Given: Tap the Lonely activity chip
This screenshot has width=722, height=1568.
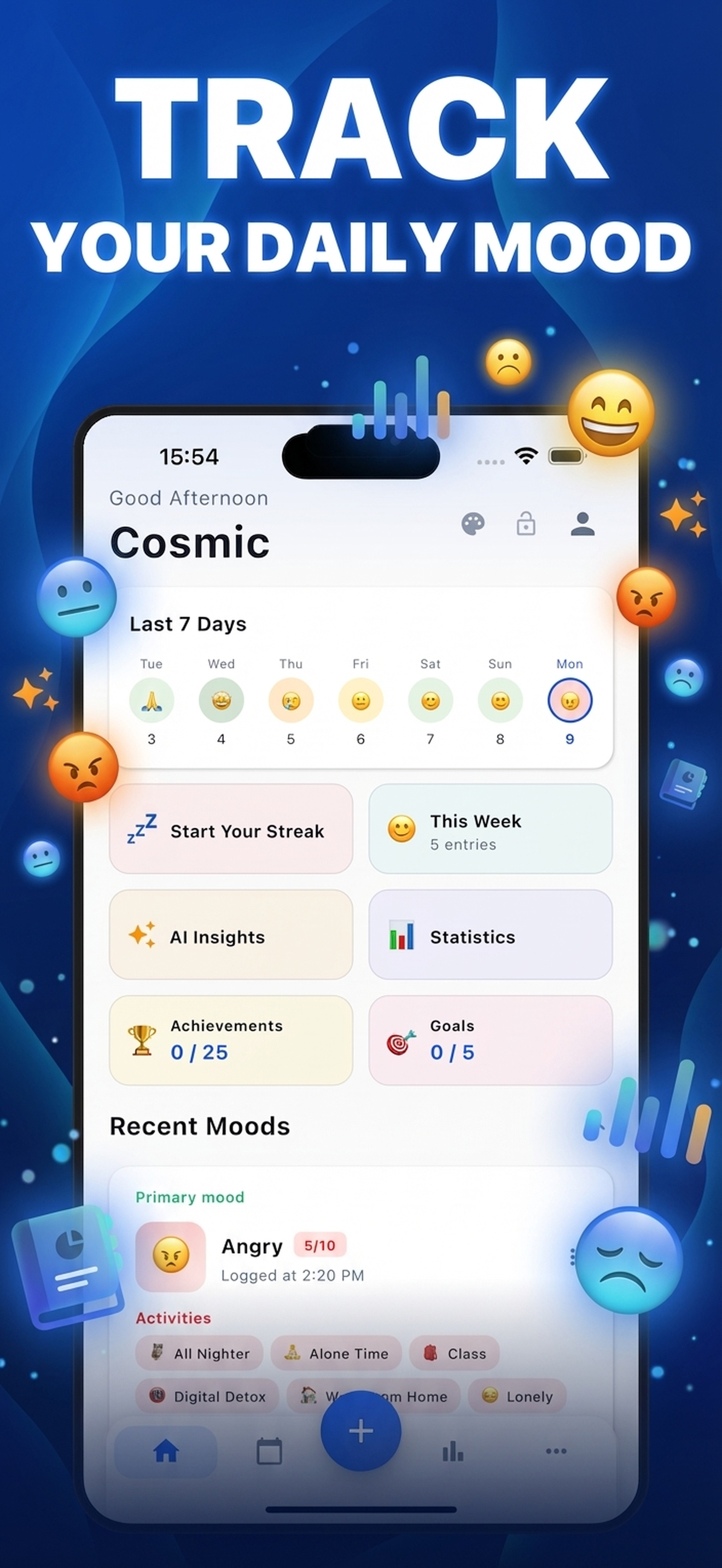Looking at the screenshot, I should tap(517, 1396).
